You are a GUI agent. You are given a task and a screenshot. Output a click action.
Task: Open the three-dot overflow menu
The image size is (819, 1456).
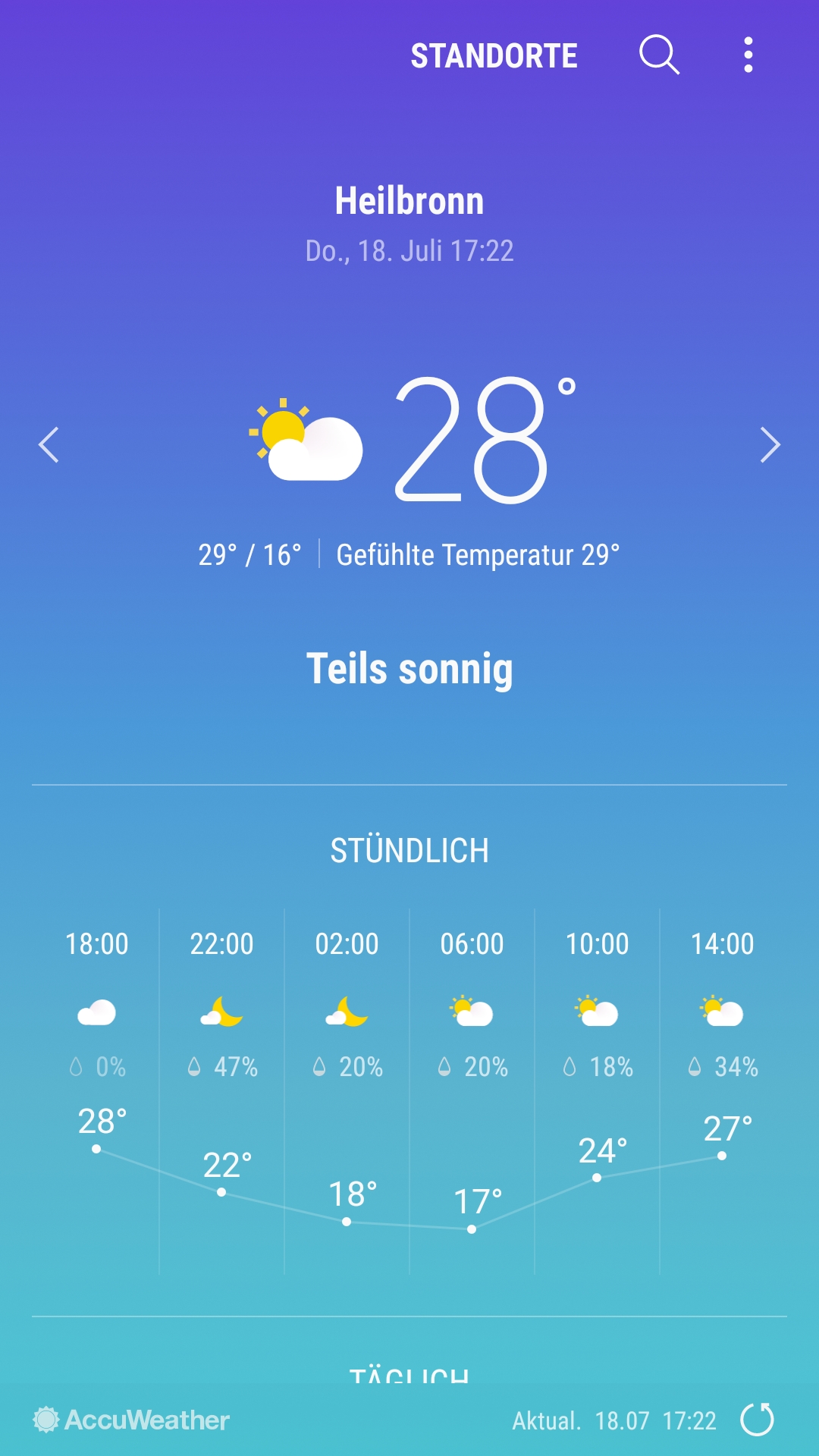(x=748, y=55)
